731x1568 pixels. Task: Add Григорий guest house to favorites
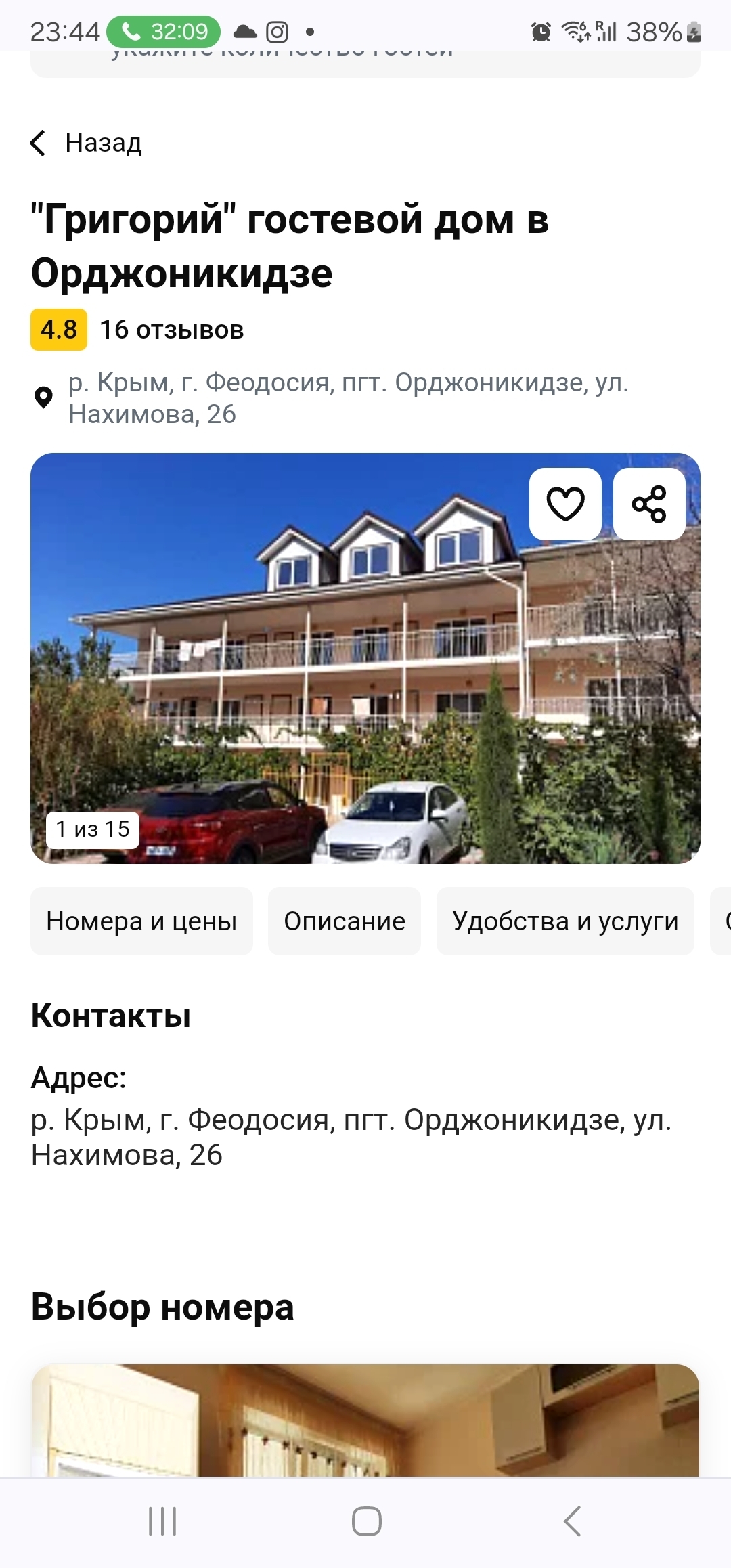[x=565, y=504]
